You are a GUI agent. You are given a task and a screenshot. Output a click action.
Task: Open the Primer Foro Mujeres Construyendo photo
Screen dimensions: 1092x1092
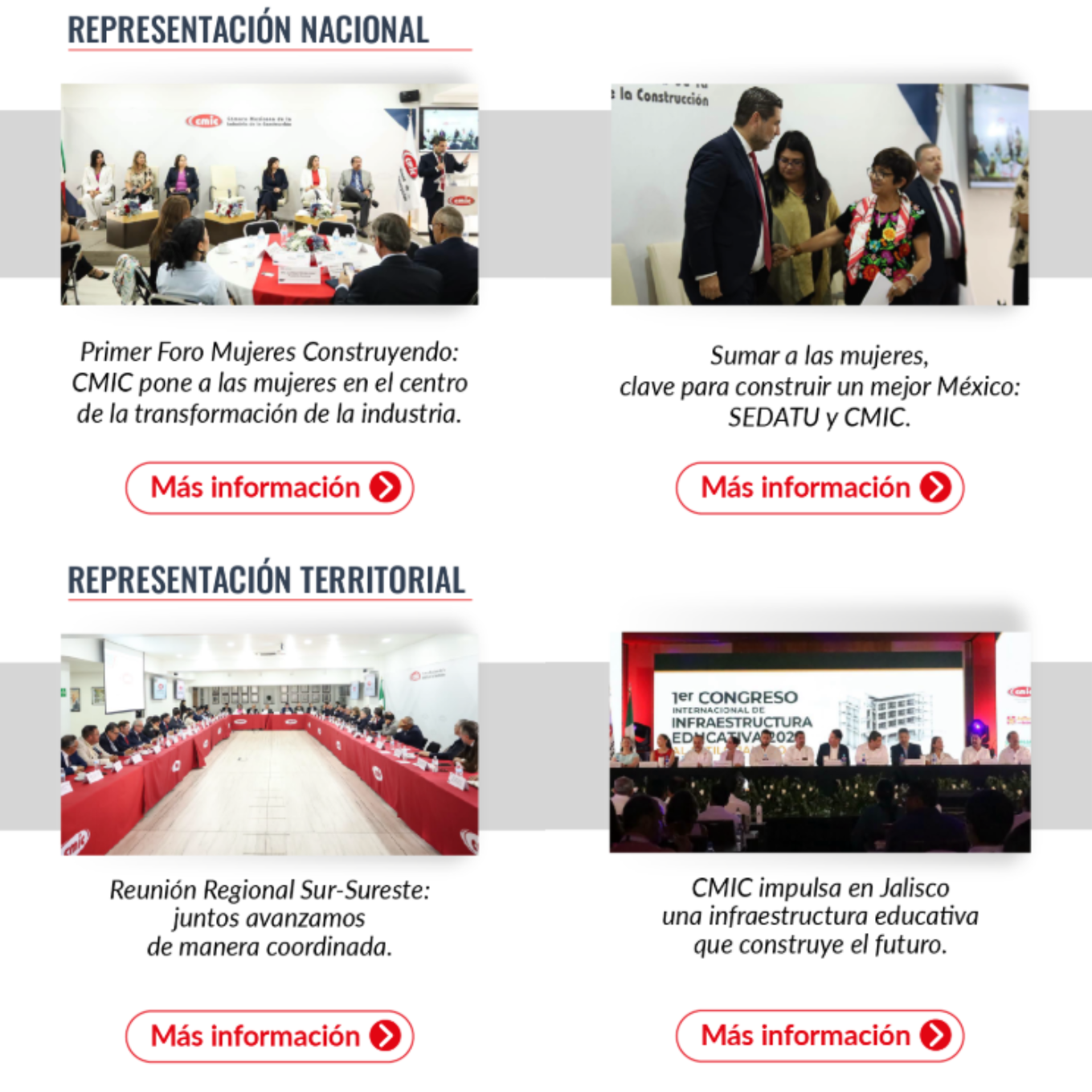pos(269,194)
